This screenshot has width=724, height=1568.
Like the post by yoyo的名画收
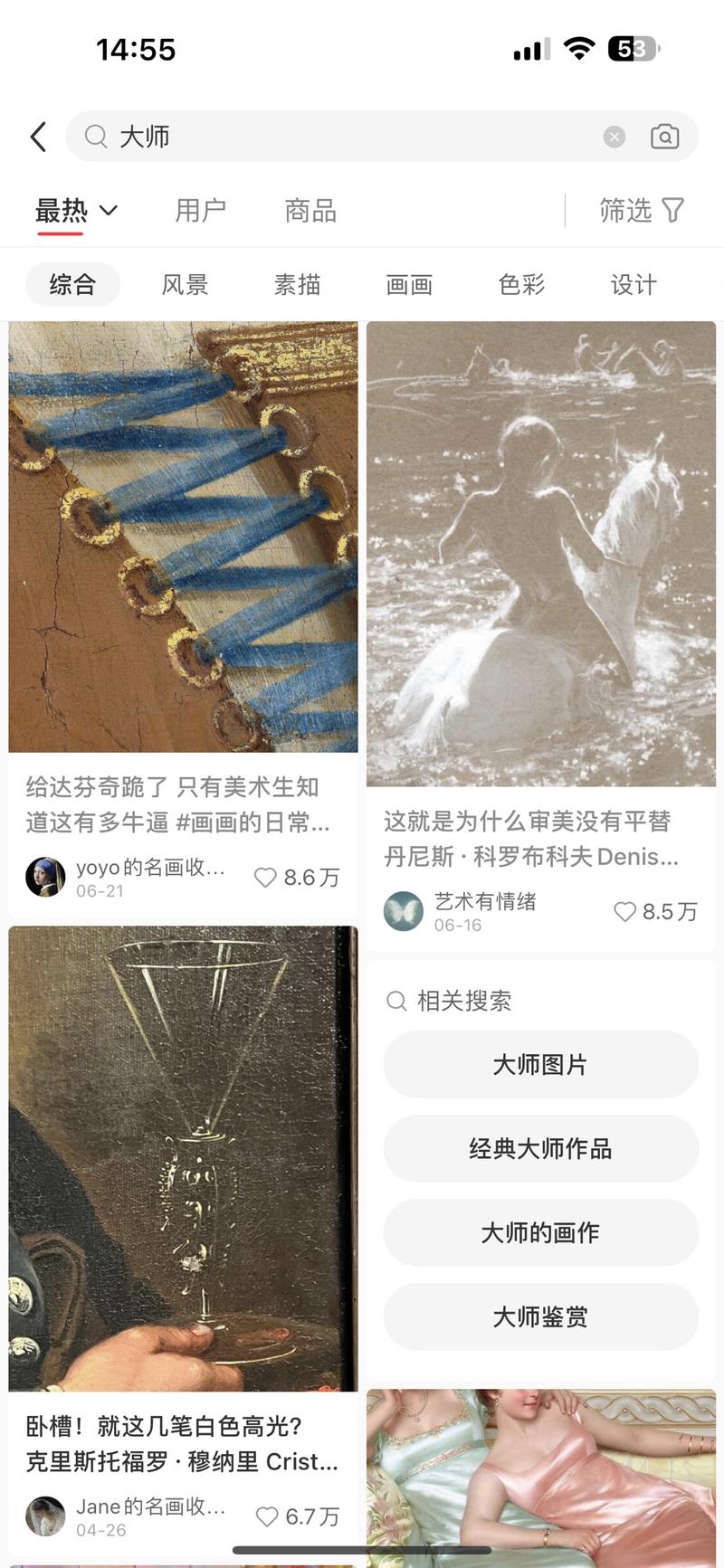265,877
